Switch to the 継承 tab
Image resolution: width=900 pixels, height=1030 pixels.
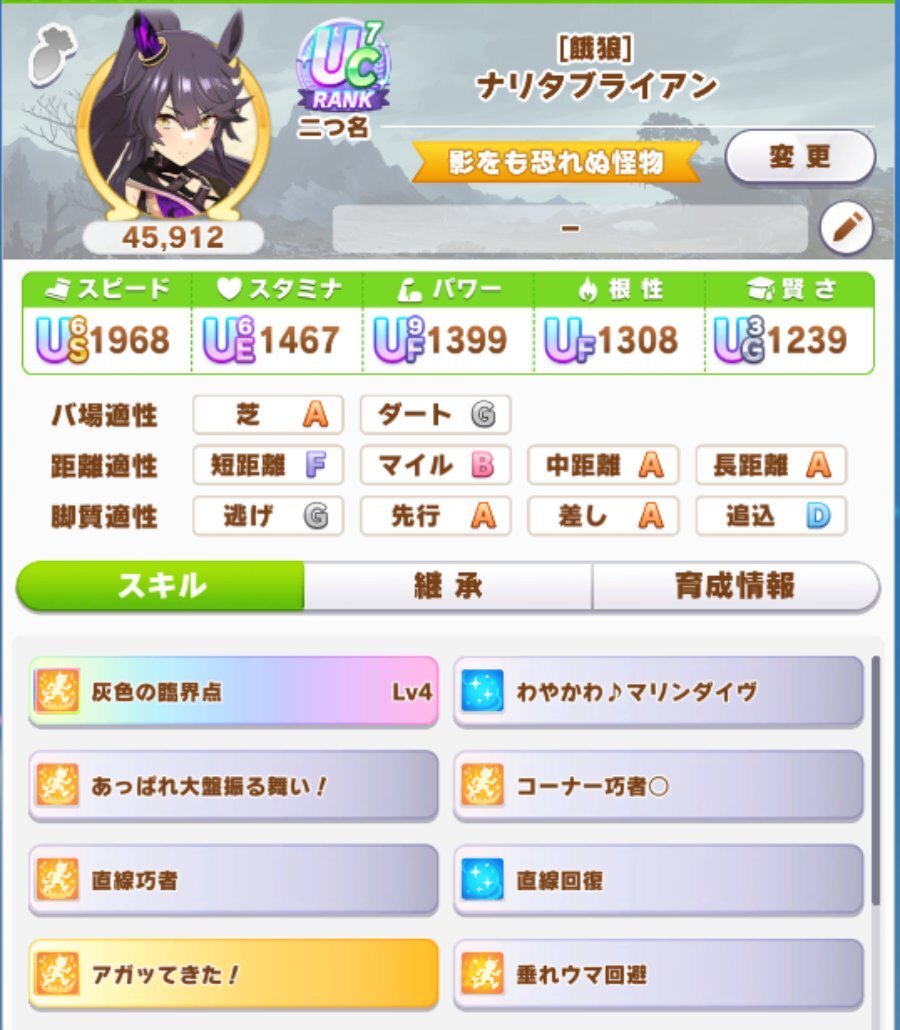[448, 586]
